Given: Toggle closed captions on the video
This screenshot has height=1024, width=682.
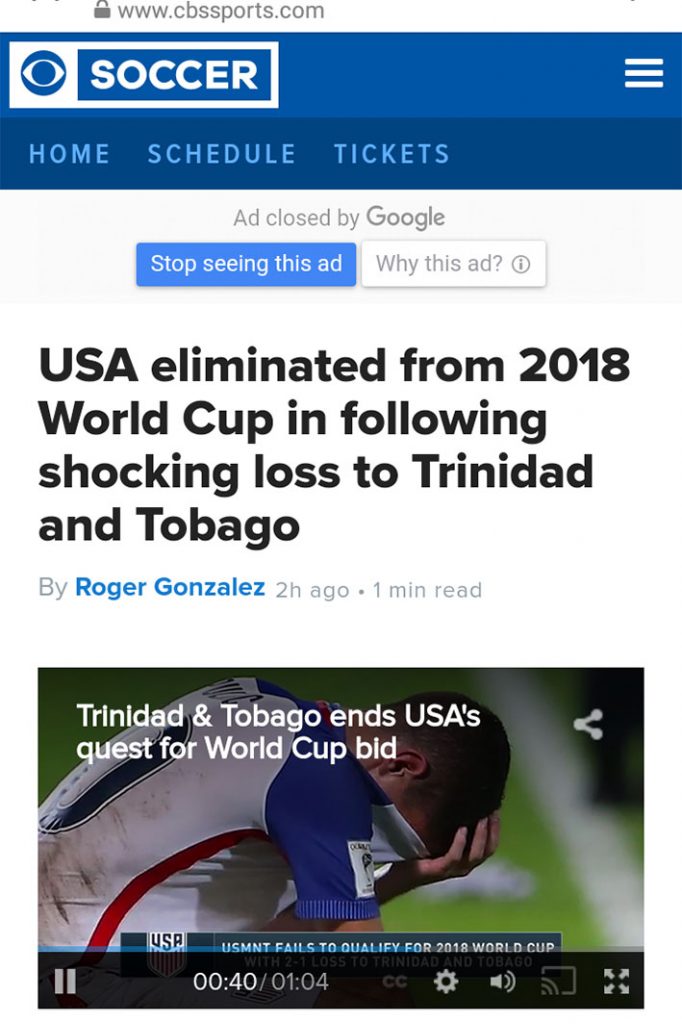Looking at the screenshot, I should pos(394,982).
